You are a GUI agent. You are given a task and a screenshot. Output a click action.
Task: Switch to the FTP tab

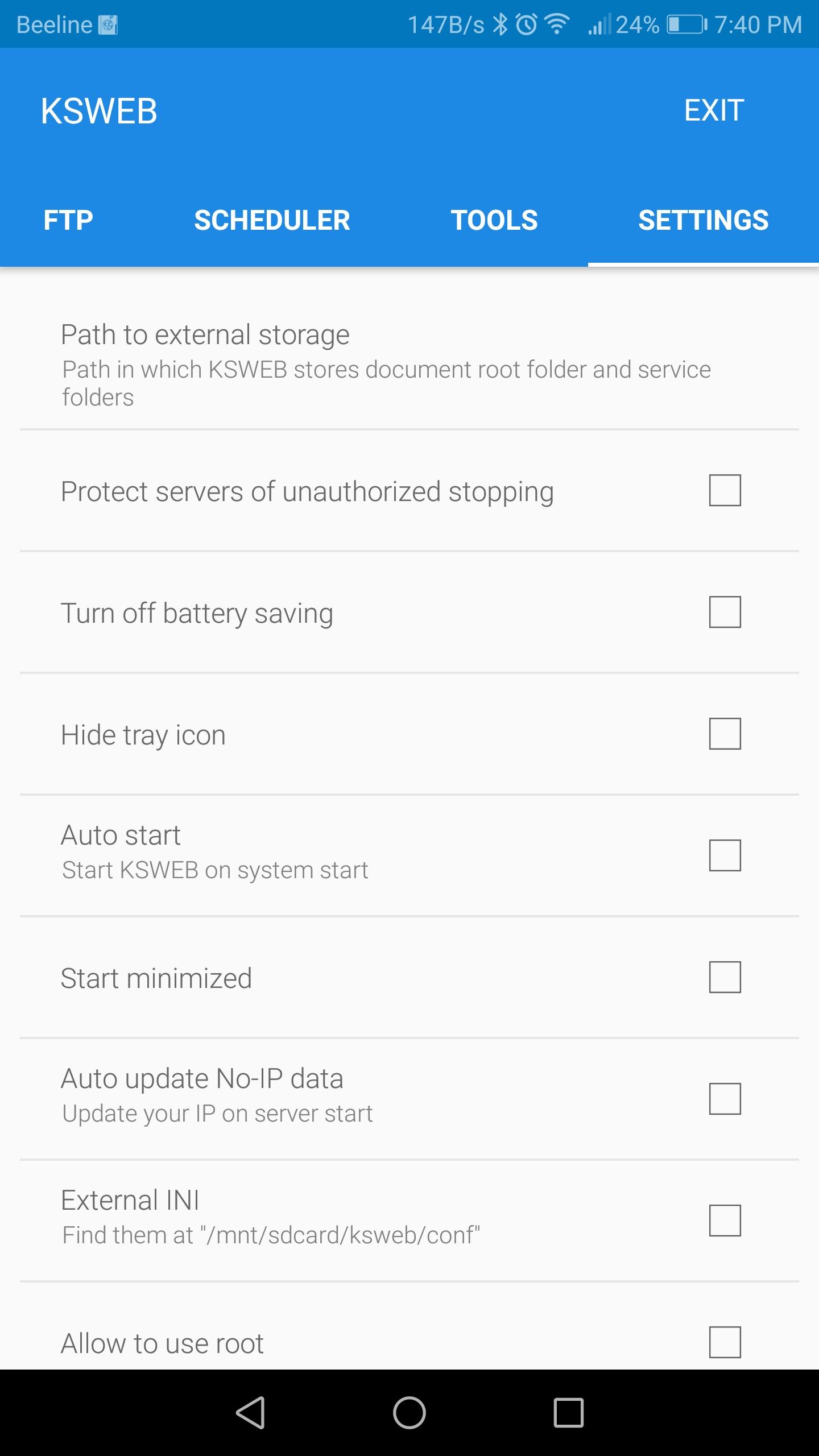68,220
